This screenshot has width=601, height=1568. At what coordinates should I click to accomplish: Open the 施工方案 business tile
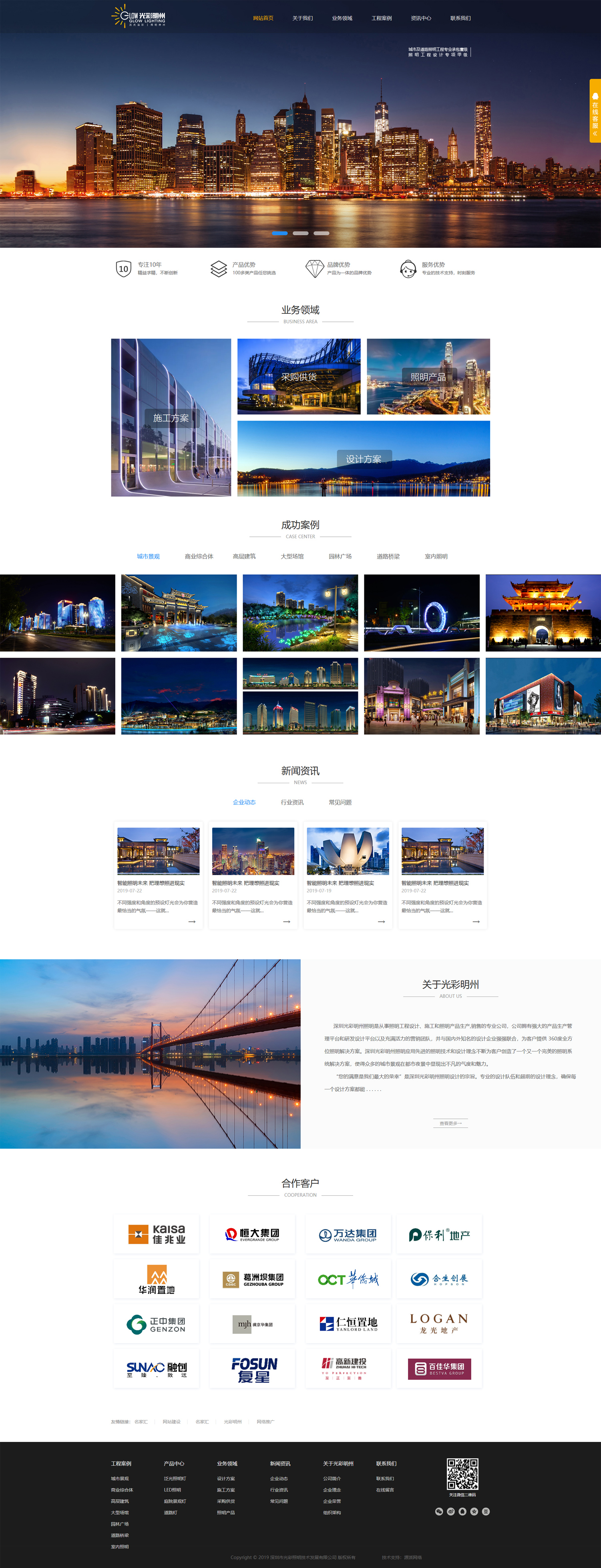[x=171, y=417]
